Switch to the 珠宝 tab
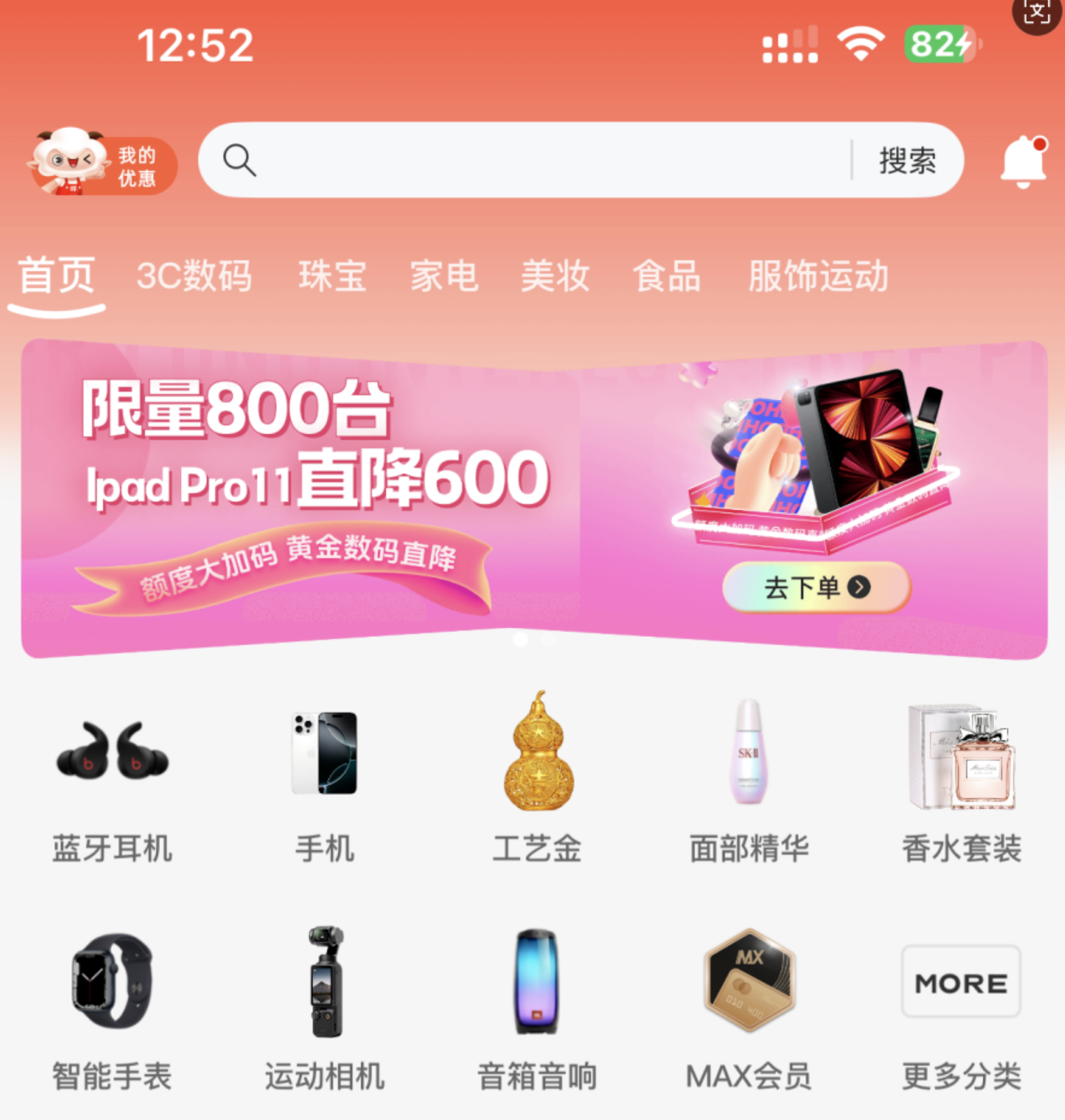 (x=333, y=275)
